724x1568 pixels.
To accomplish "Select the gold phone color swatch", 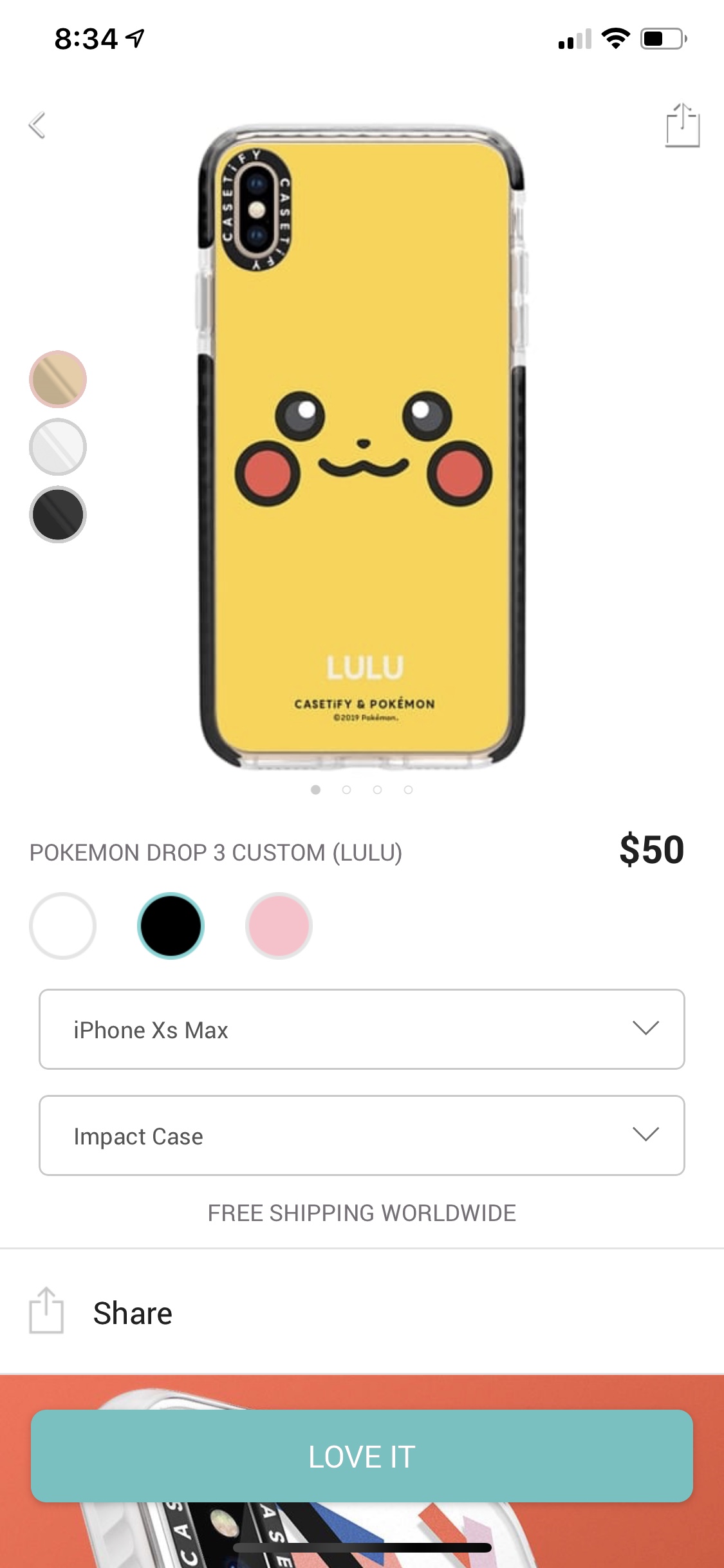I will tap(58, 379).
